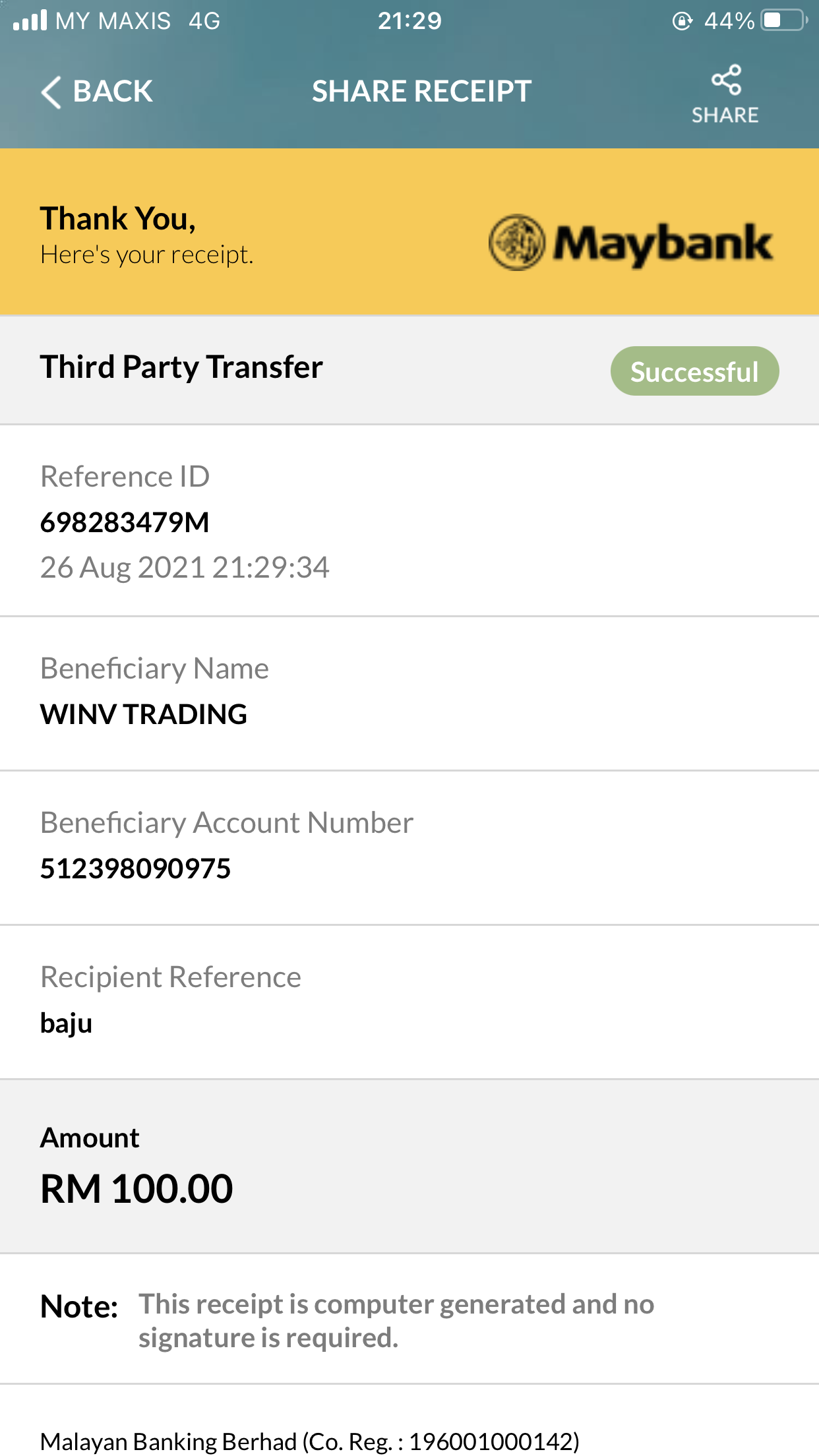Go back using the BACK button
Image resolution: width=819 pixels, height=1456 pixels.
click(x=97, y=92)
